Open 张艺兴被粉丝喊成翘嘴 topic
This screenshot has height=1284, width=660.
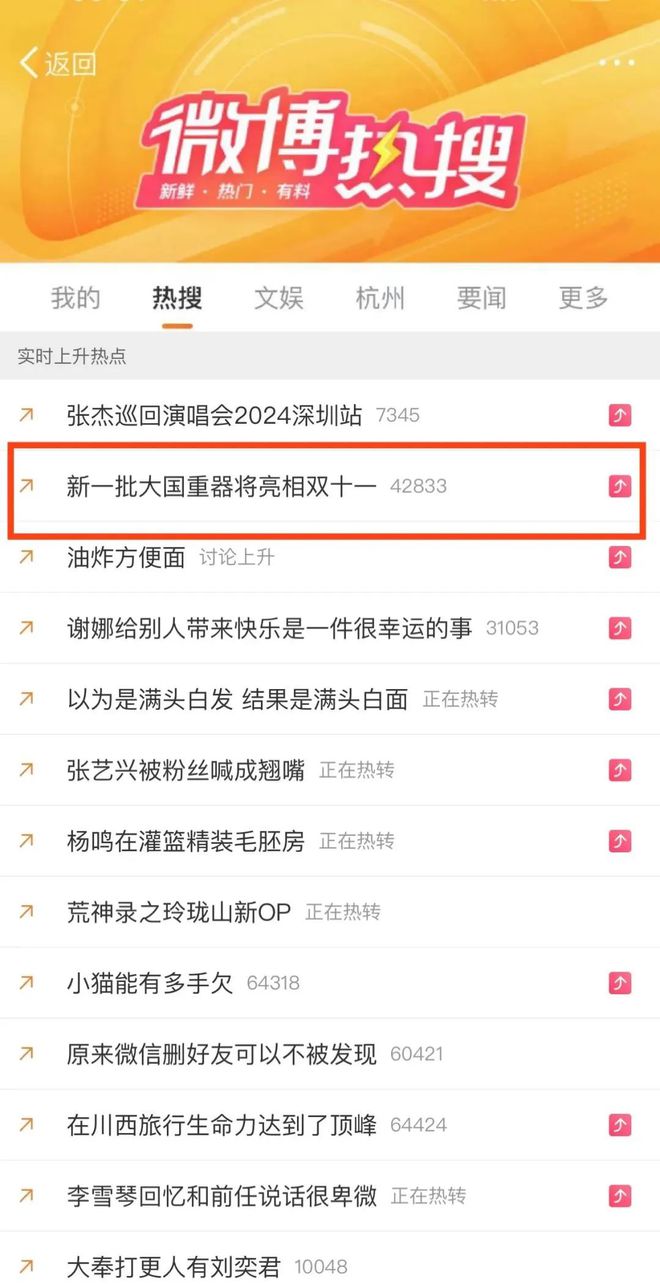(x=185, y=770)
